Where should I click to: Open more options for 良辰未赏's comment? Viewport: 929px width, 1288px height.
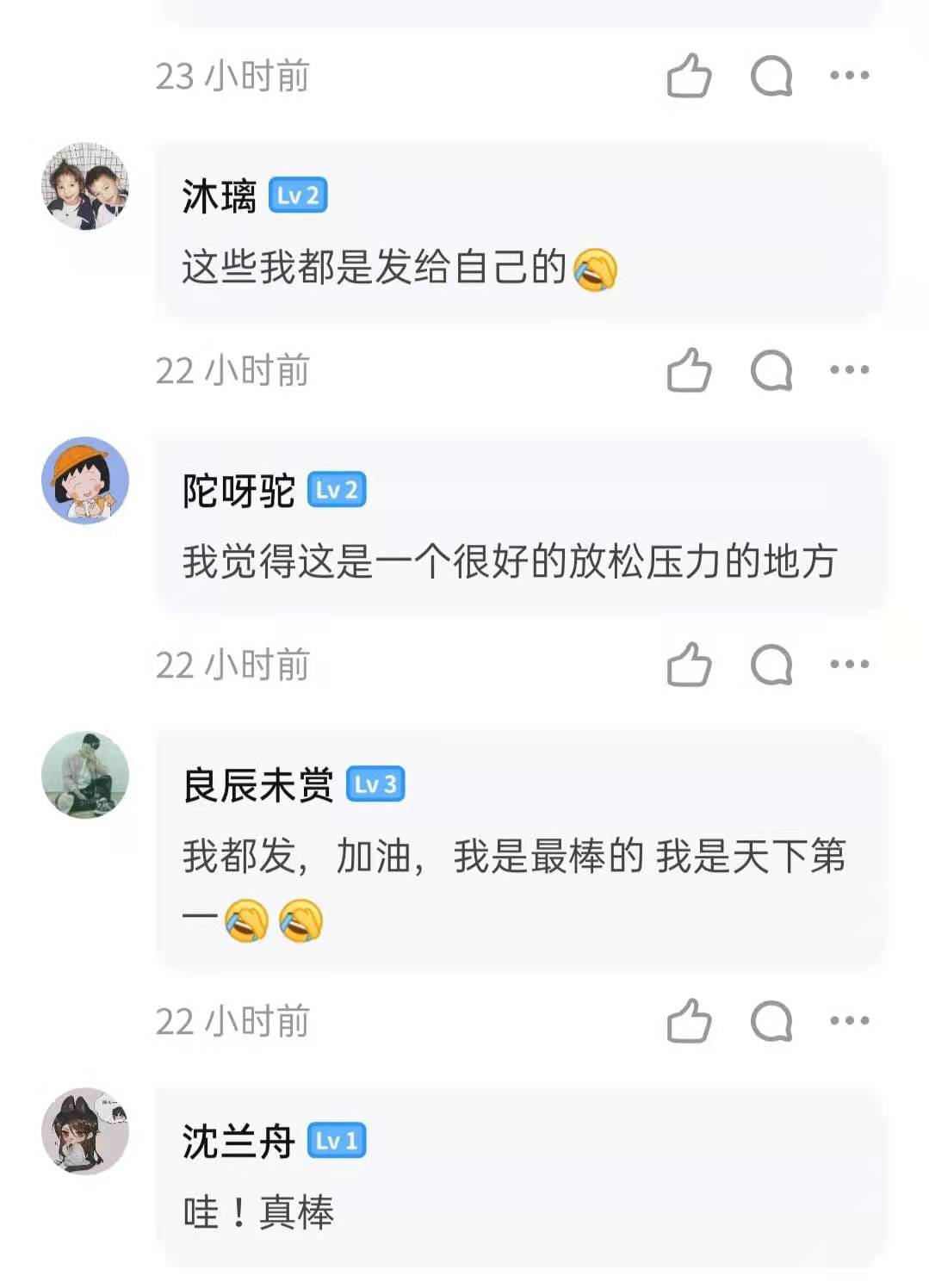(849, 1021)
